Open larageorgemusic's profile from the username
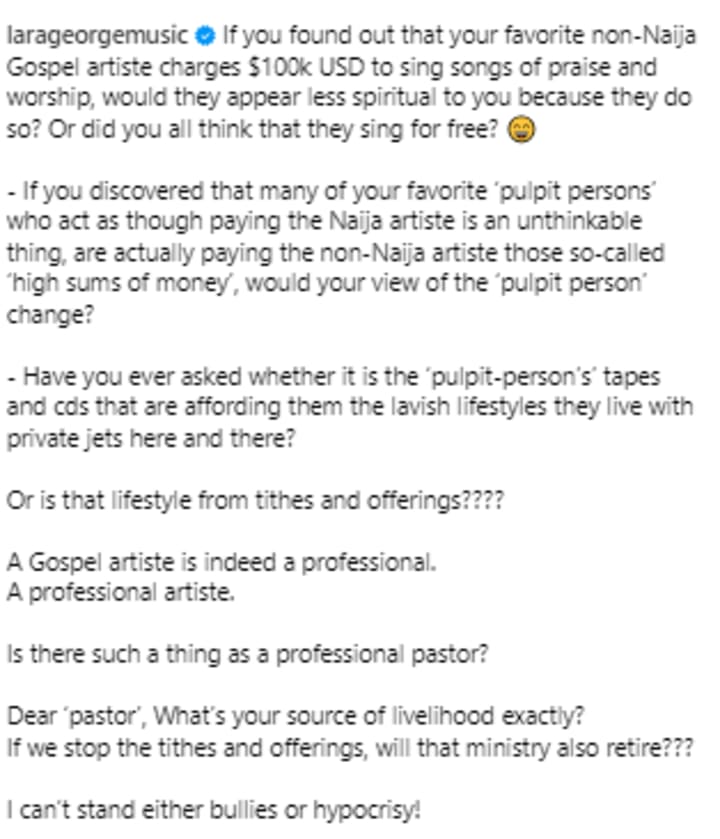The width and height of the screenshot is (720, 839). (97, 37)
